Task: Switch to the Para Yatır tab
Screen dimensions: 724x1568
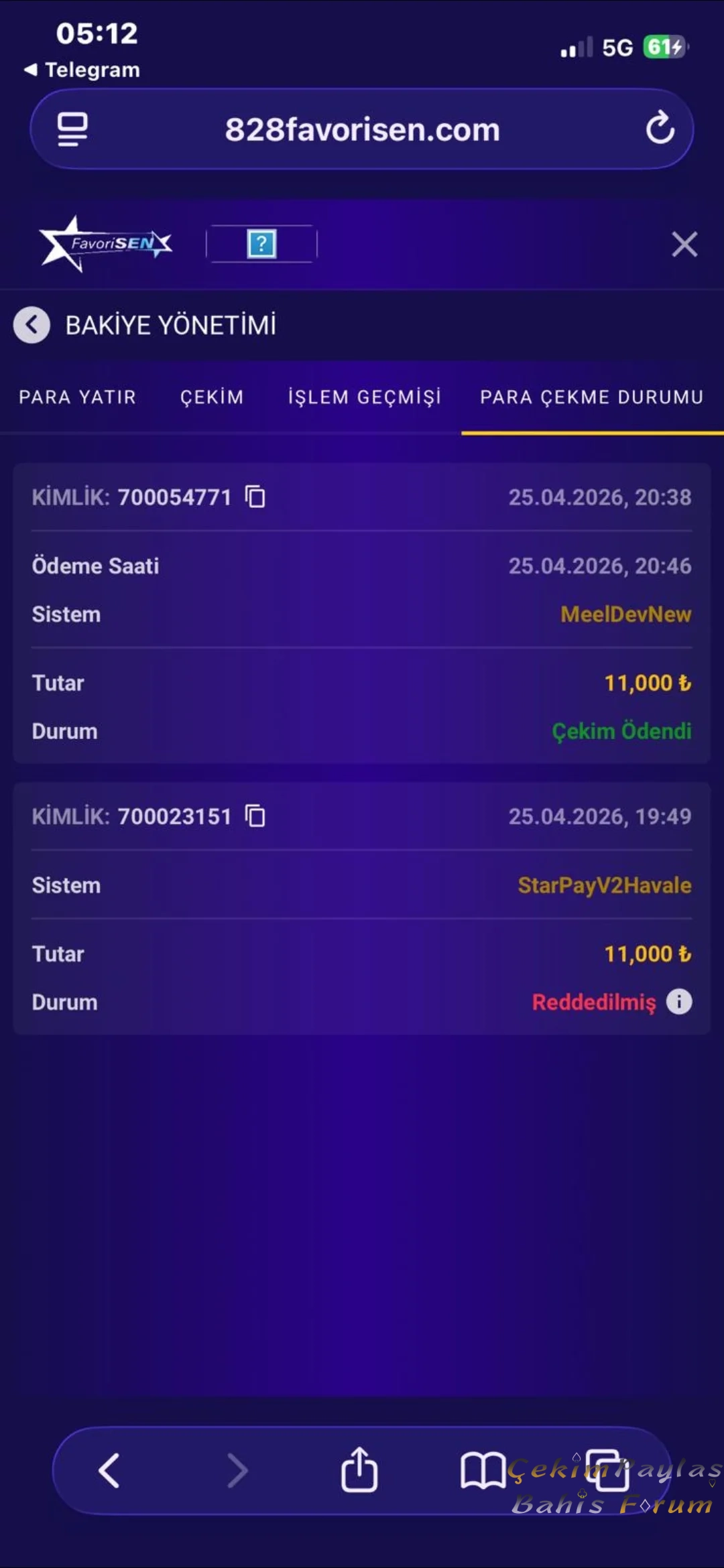Action: [x=78, y=397]
